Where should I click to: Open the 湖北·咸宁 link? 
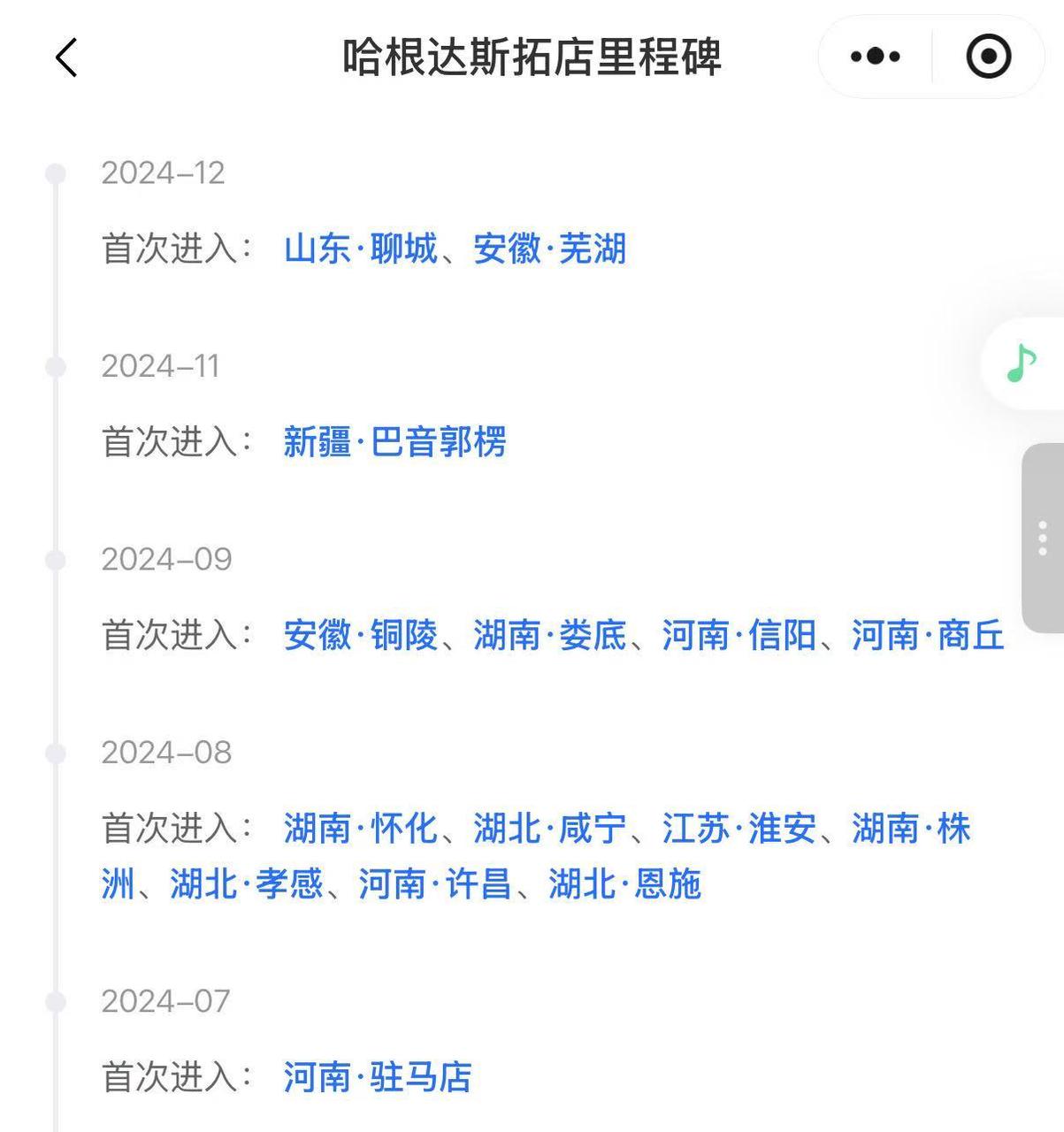point(549,829)
